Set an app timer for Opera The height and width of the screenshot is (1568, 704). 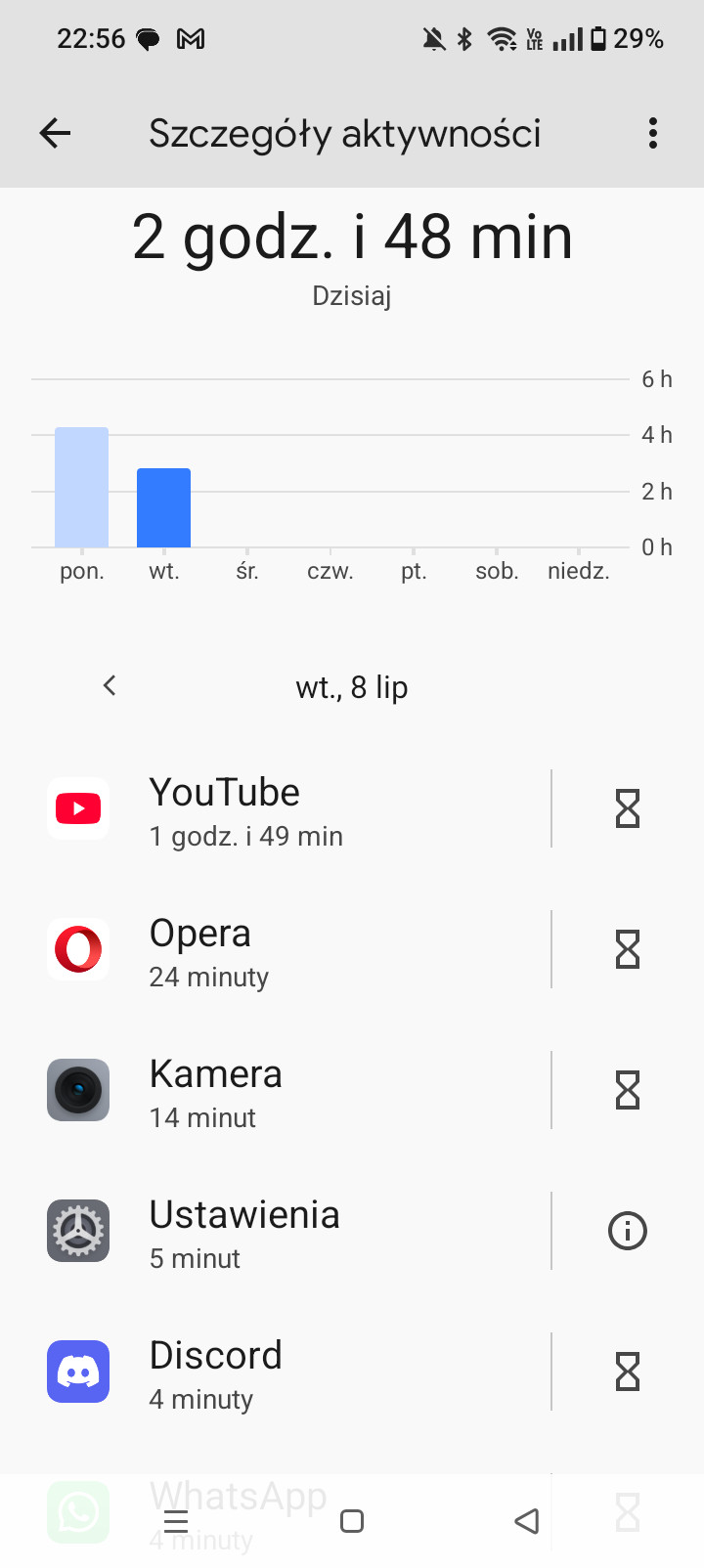pos(628,950)
